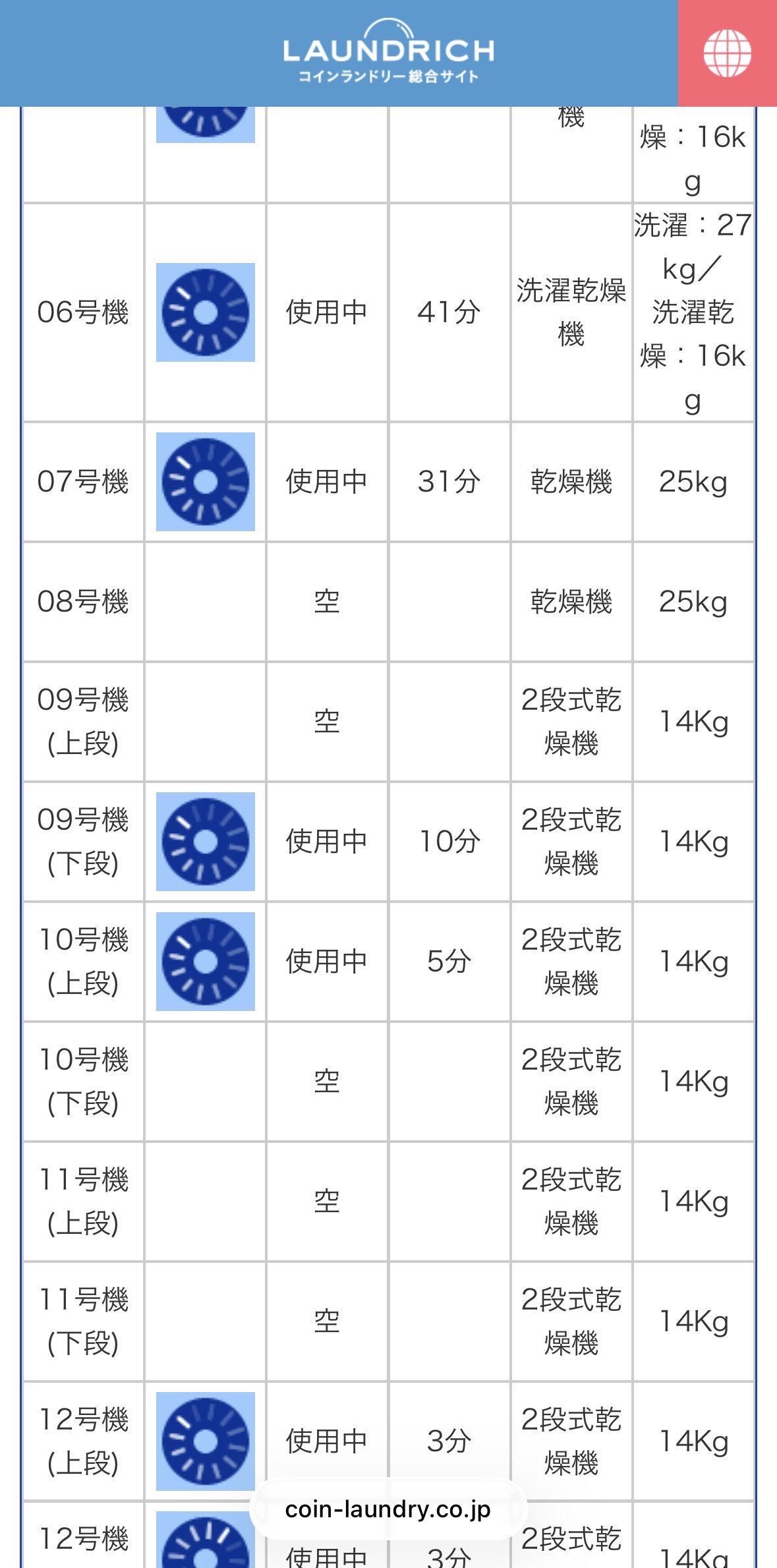This screenshot has height=1568, width=777.
Task: Tap the LAUNDRICH logo to go home
Action: pyautogui.click(x=389, y=51)
